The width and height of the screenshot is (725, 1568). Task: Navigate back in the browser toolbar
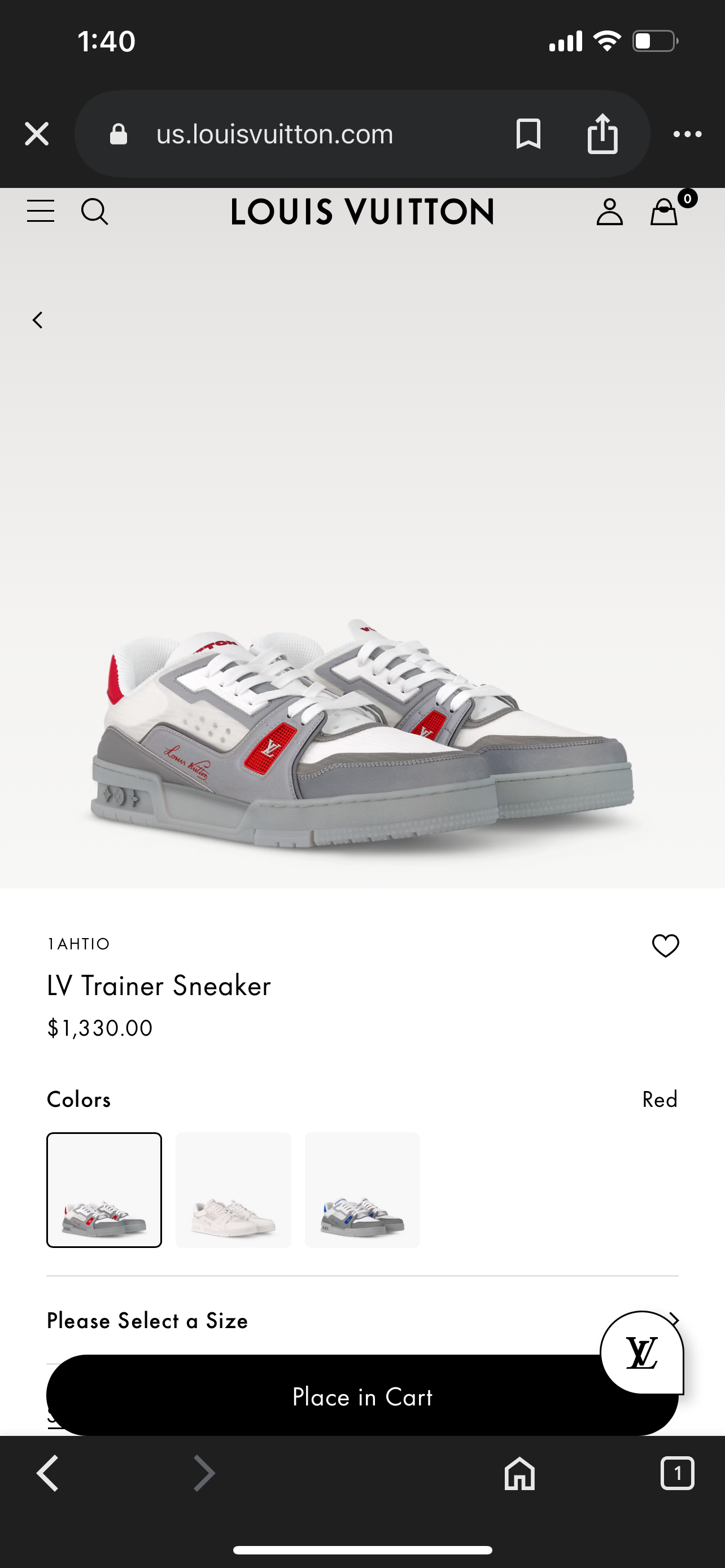pyautogui.click(x=47, y=1474)
